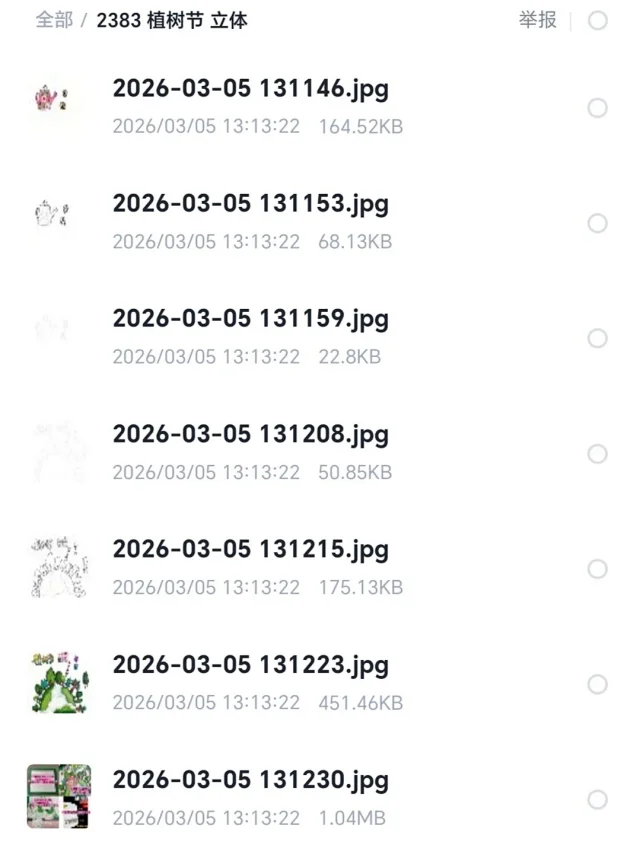
Task: Tick the selection circle for 131223.jpg
Action: [597, 684]
